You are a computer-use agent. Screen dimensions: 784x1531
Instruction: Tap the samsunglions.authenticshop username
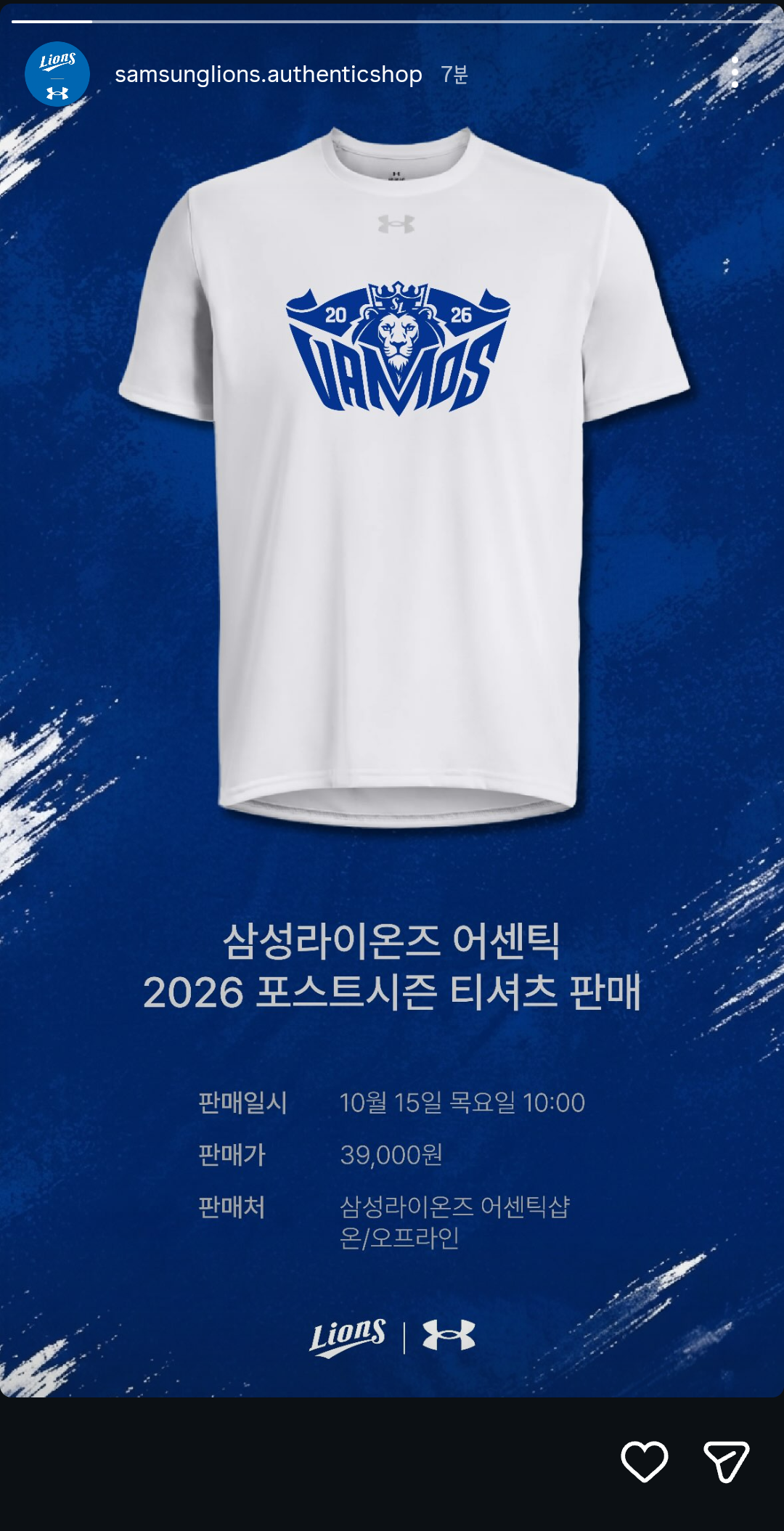coord(269,74)
